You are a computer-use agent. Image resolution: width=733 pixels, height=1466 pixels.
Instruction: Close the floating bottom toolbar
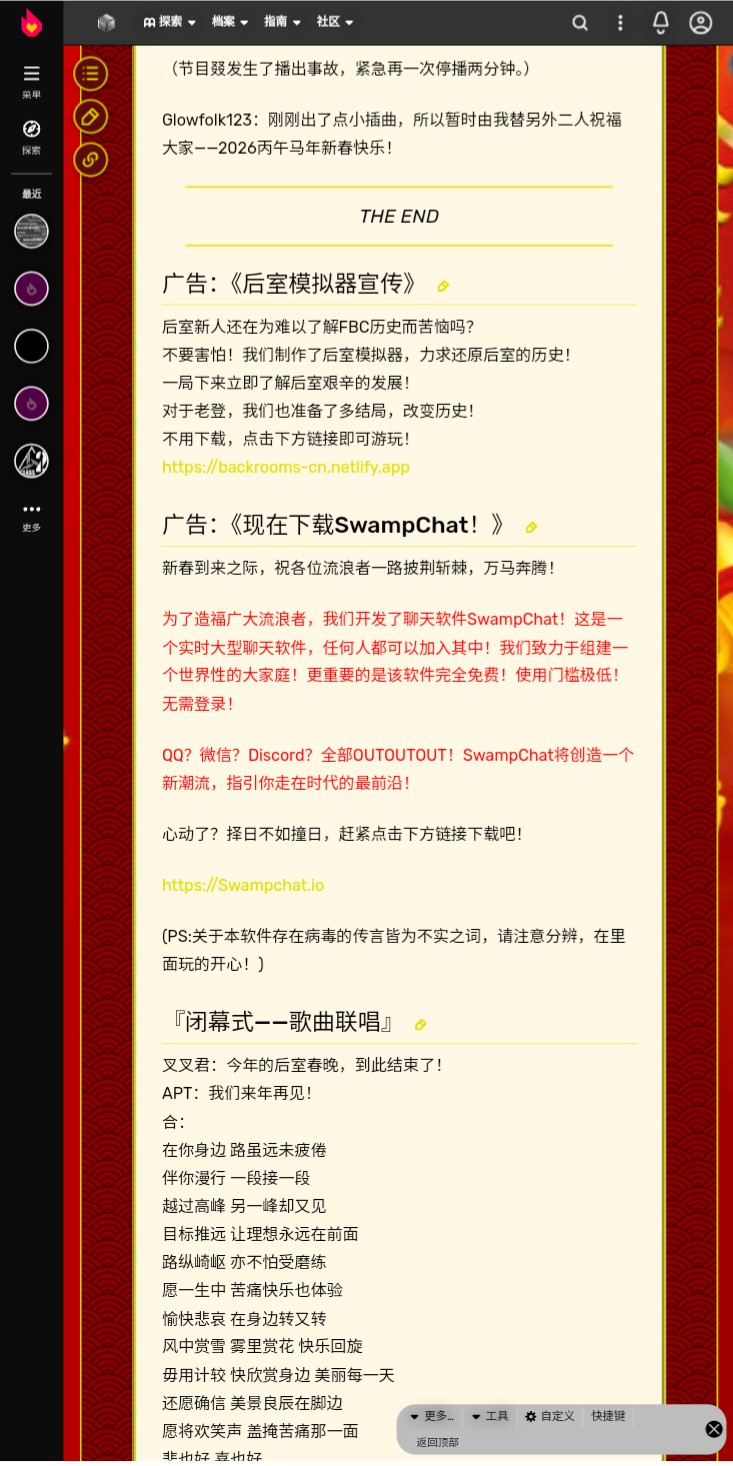point(714,1429)
